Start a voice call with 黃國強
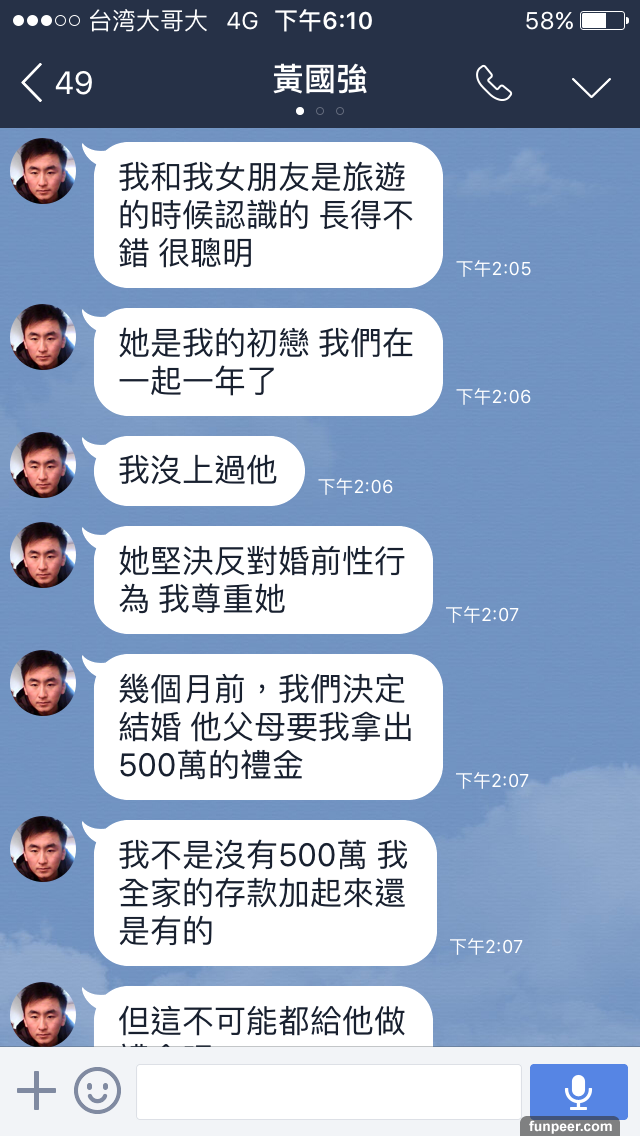Image resolution: width=640 pixels, height=1136 pixels. tap(493, 84)
